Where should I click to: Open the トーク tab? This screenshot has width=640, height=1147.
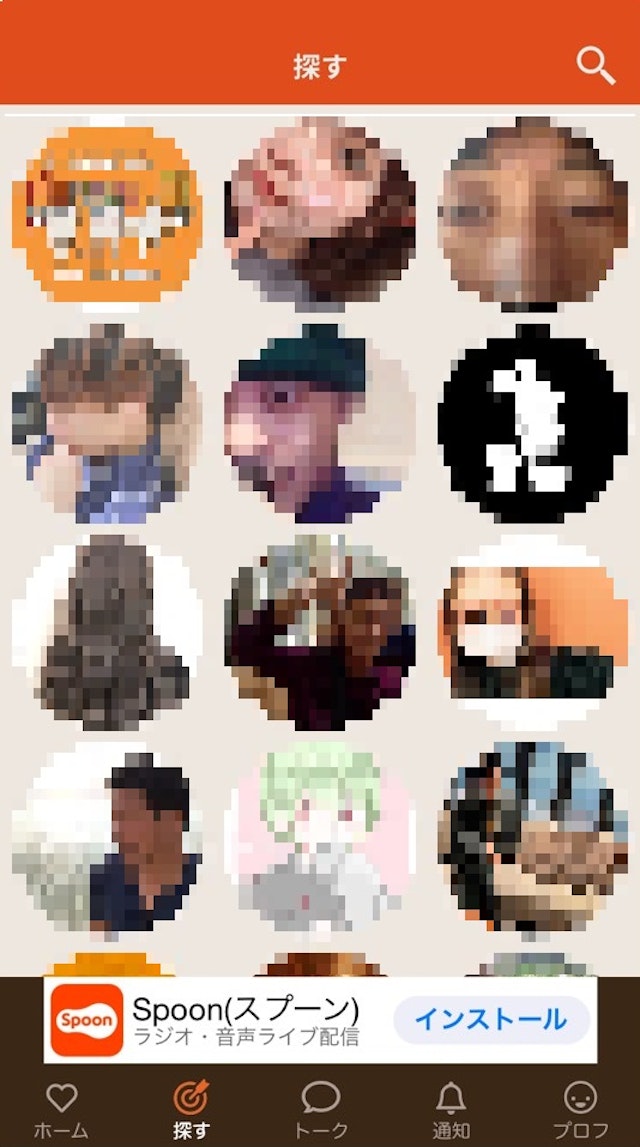(x=321, y=1110)
